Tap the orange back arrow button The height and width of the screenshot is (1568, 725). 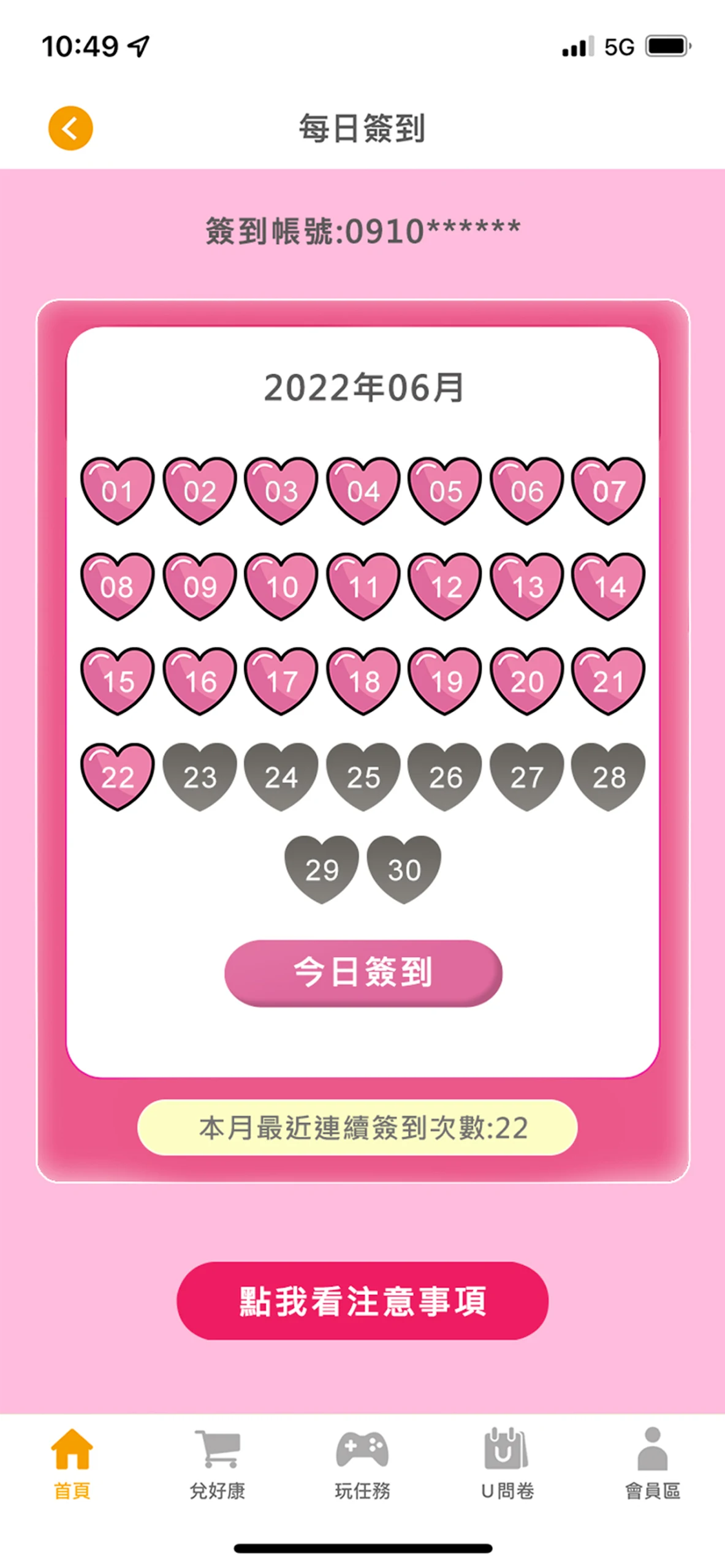tap(70, 127)
